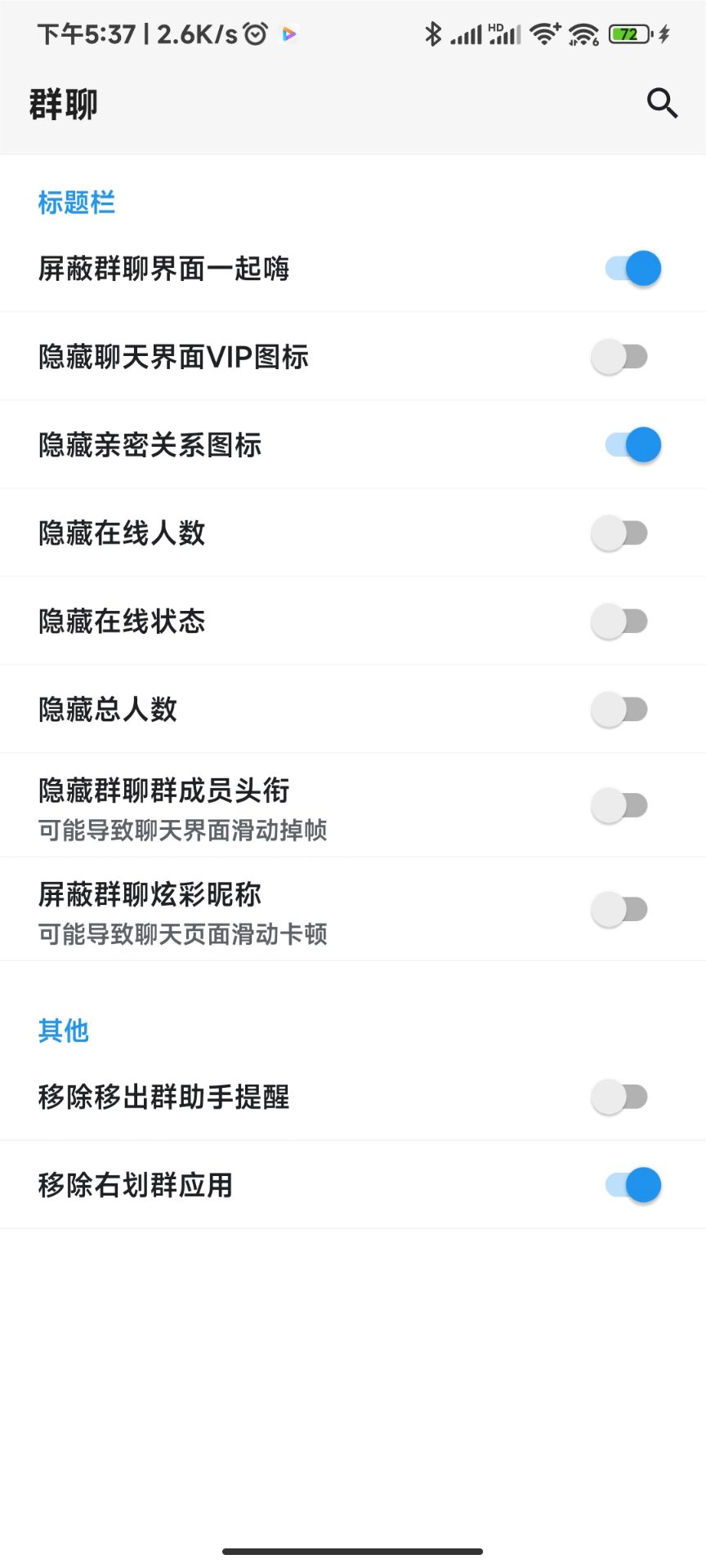
Task: Turn off 屏蔽群聊界面一起嗨 switch
Action: pos(632,269)
